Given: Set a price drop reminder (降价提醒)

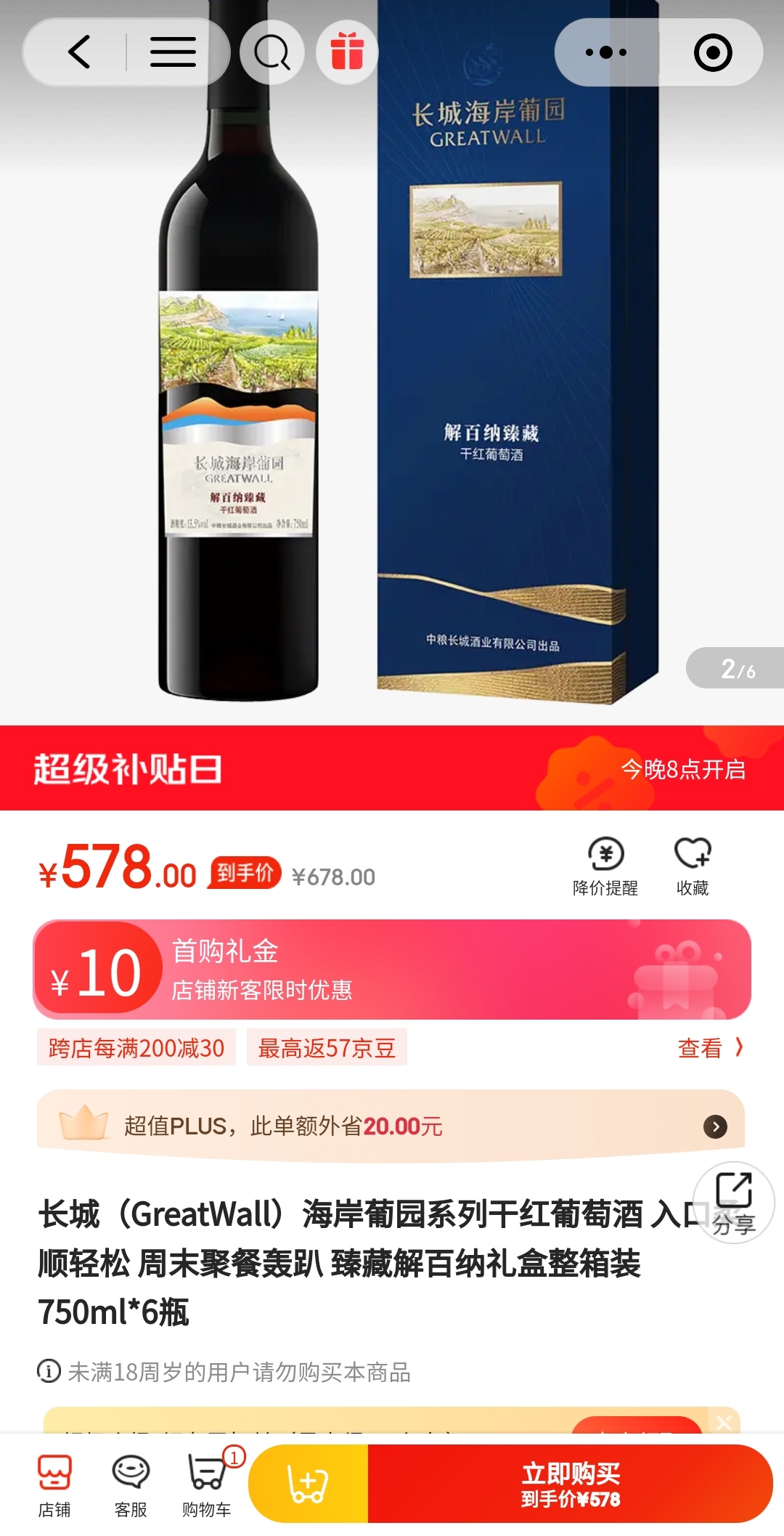Looking at the screenshot, I should (x=605, y=866).
